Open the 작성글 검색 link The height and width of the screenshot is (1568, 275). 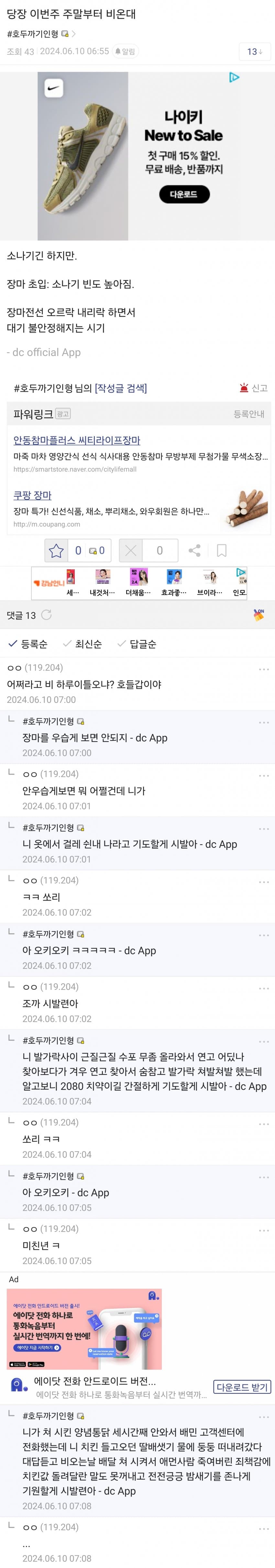pos(121,388)
